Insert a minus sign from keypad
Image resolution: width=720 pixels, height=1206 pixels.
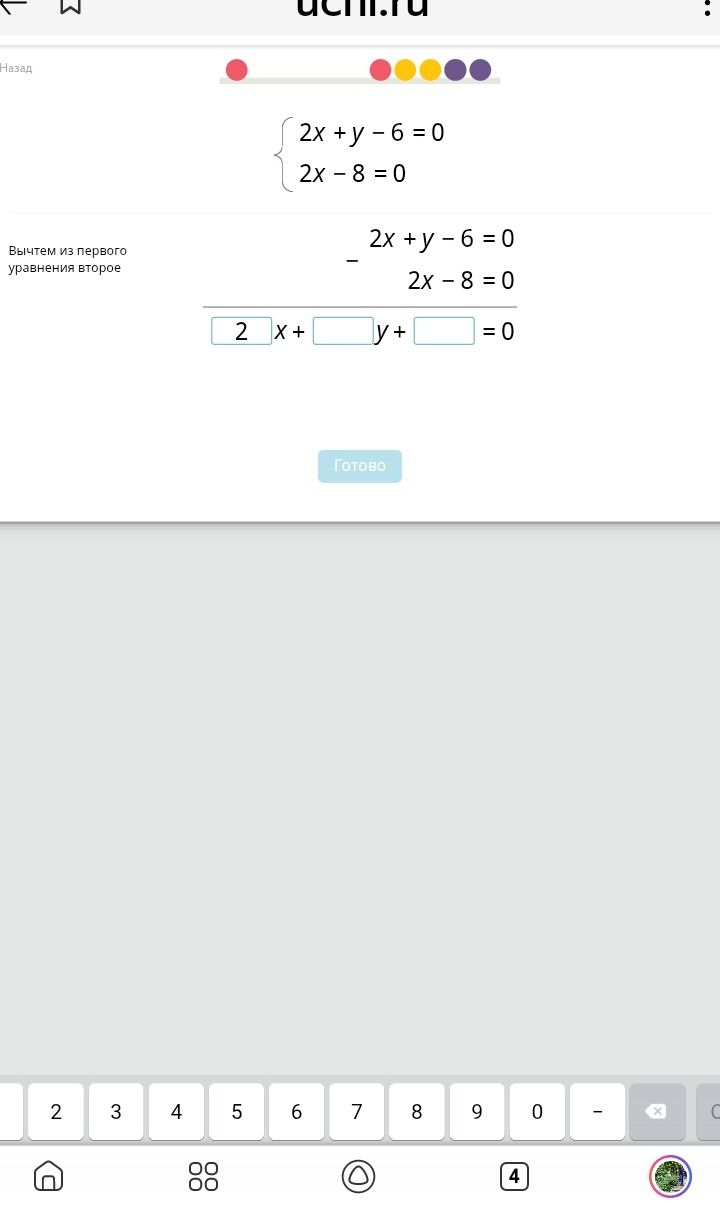(597, 1112)
